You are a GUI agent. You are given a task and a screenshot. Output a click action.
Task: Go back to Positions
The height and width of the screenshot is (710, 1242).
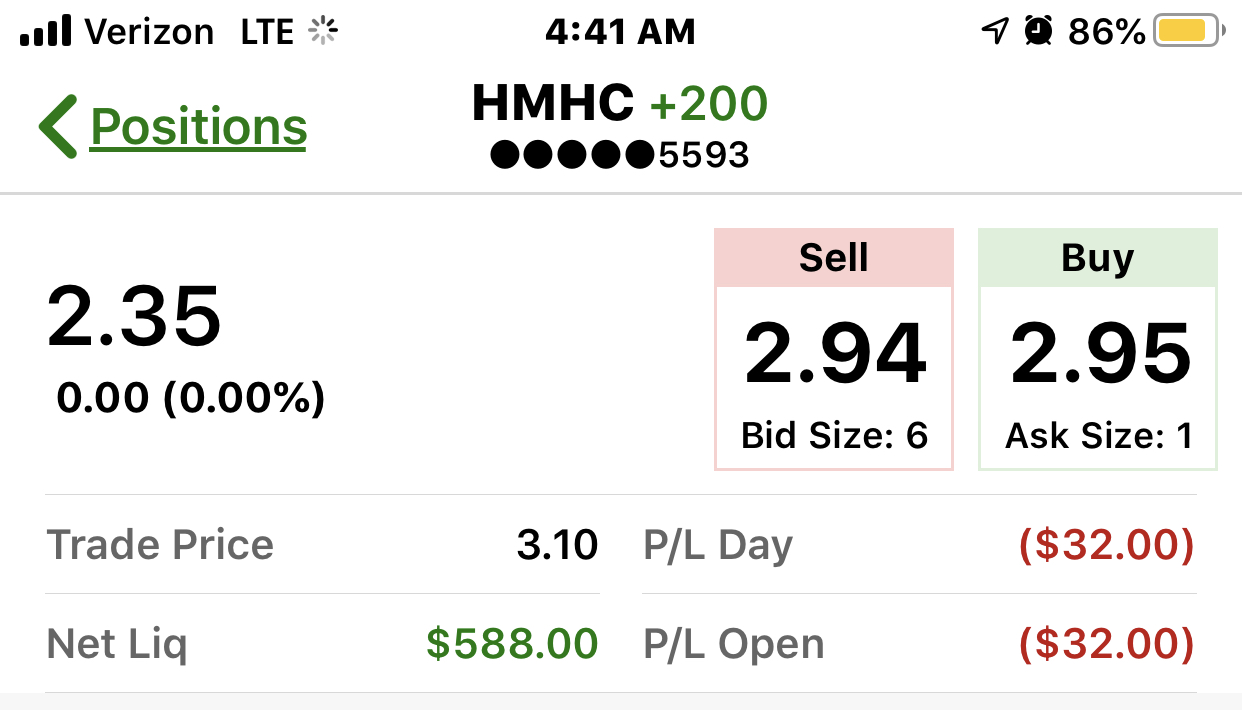coord(175,127)
